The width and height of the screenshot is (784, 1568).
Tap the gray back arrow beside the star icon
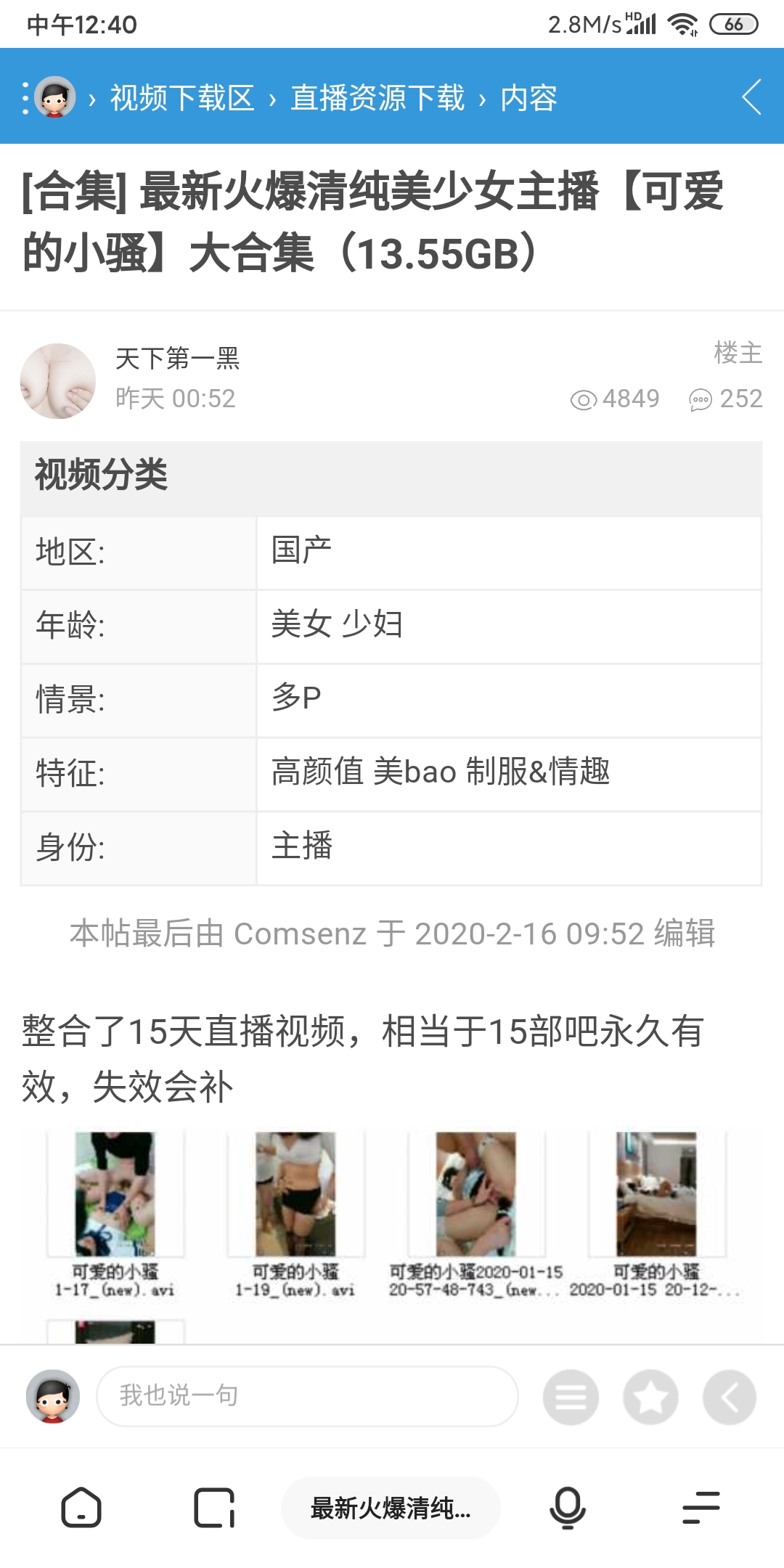point(730,1397)
